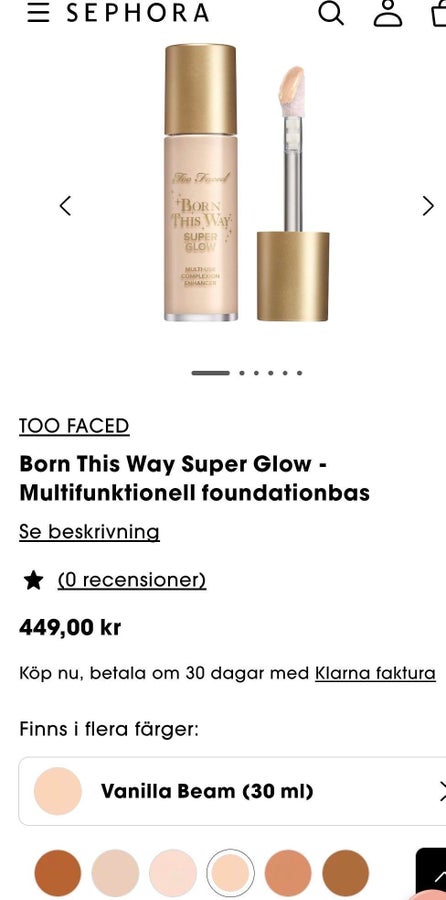
Task: Tap the scroll-to-top arrow button
Action: point(431,874)
